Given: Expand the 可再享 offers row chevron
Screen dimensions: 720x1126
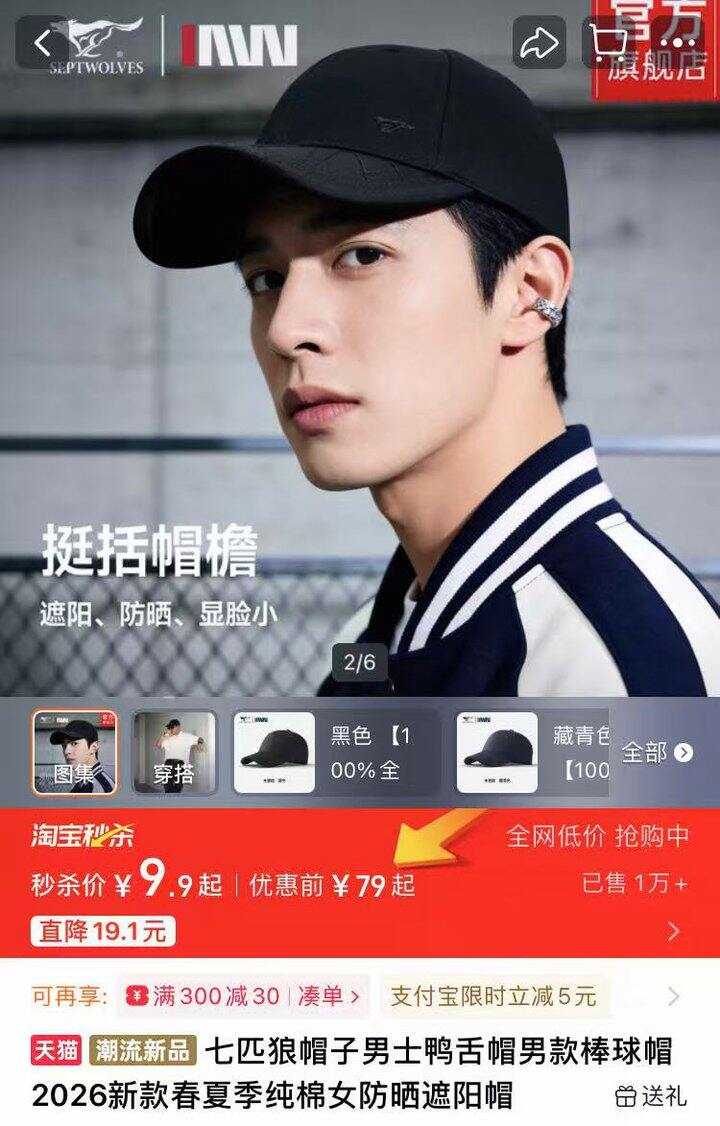Looking at the screenshot, I should click(673, 996).
